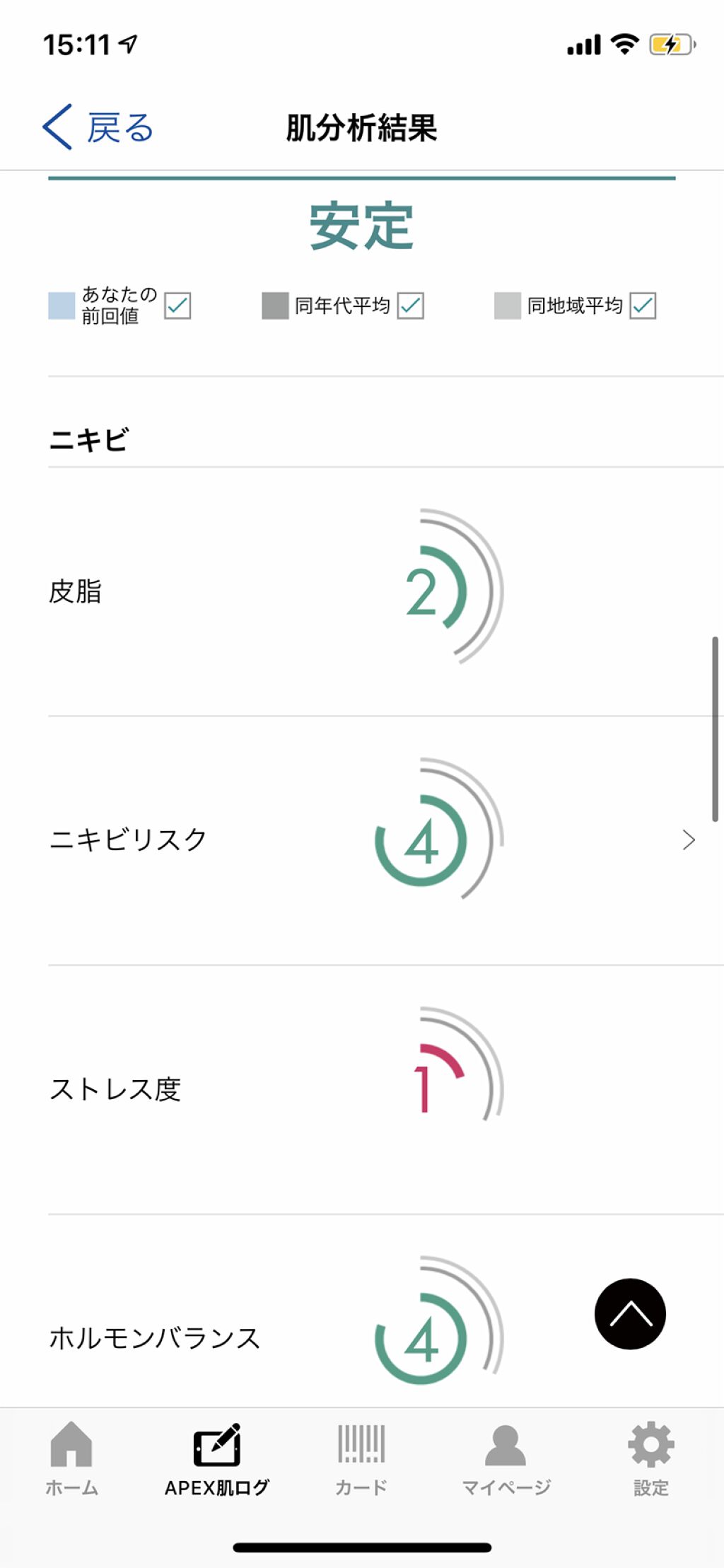Screen dimensions: 724x1568
Task: Uncheck the あなたの前回値 checkbox
Action: (177, 306)
